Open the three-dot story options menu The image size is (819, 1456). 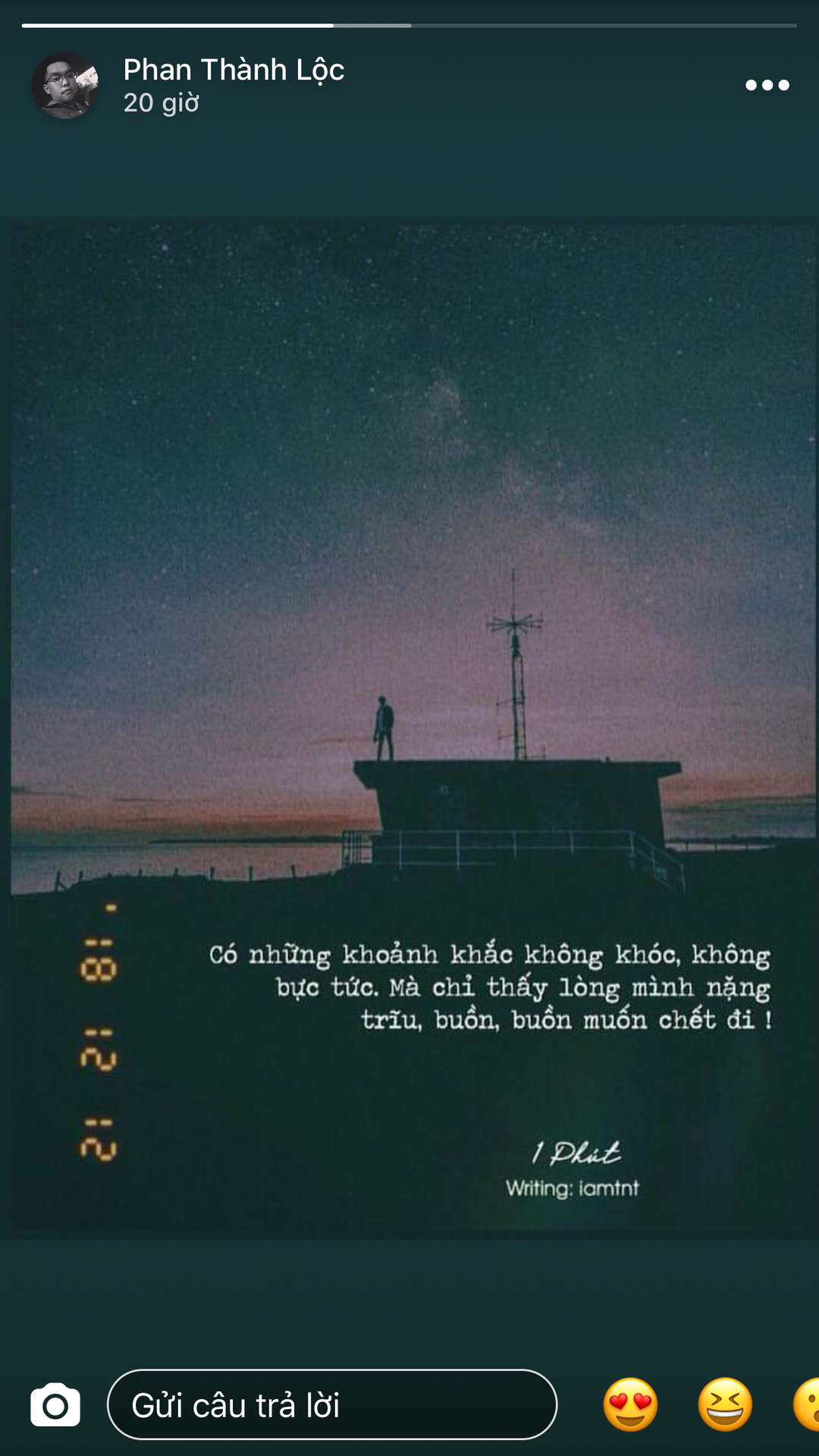click(767, 85)
